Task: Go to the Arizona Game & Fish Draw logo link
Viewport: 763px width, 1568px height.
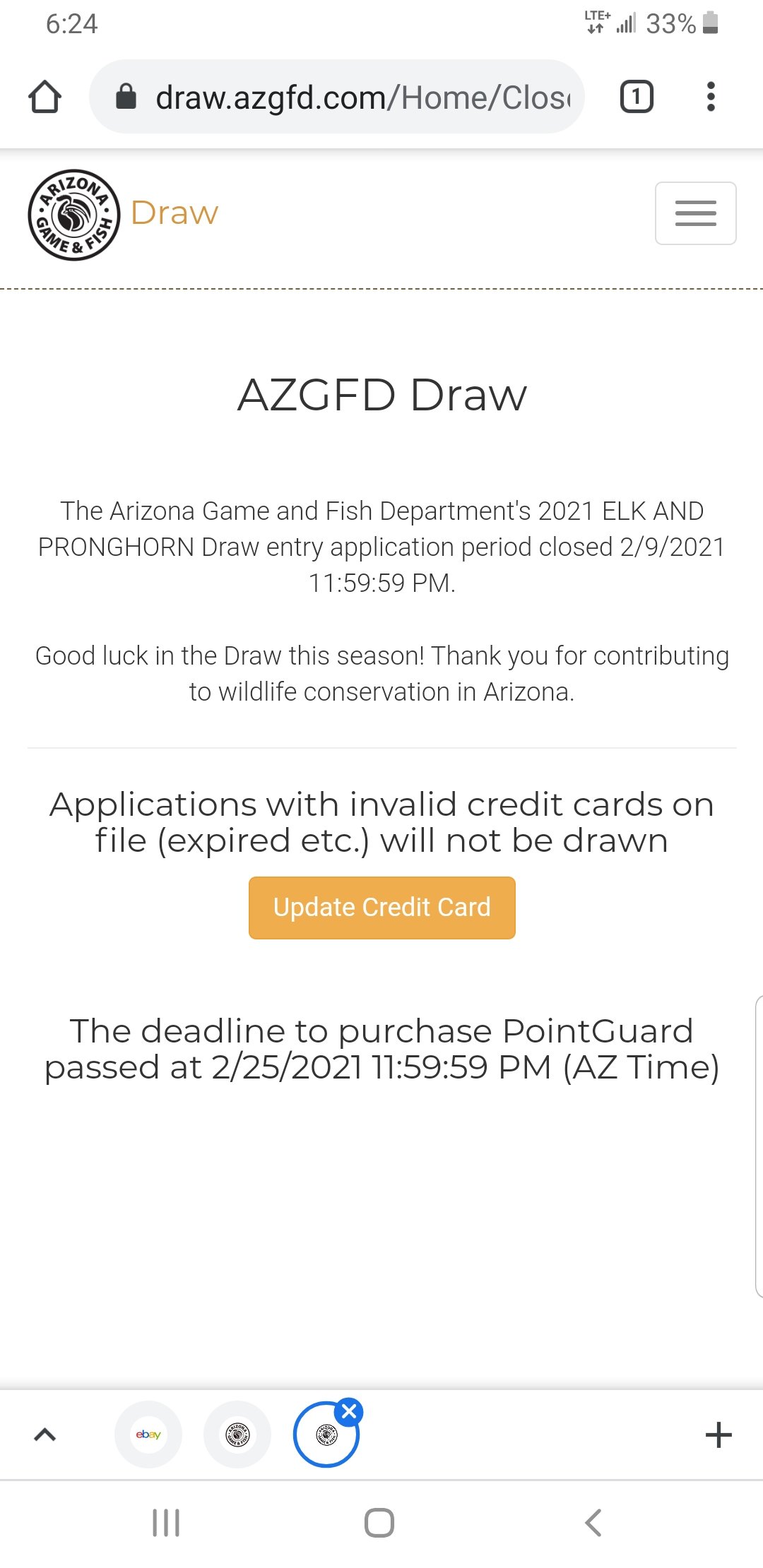Action: (124, 214)
